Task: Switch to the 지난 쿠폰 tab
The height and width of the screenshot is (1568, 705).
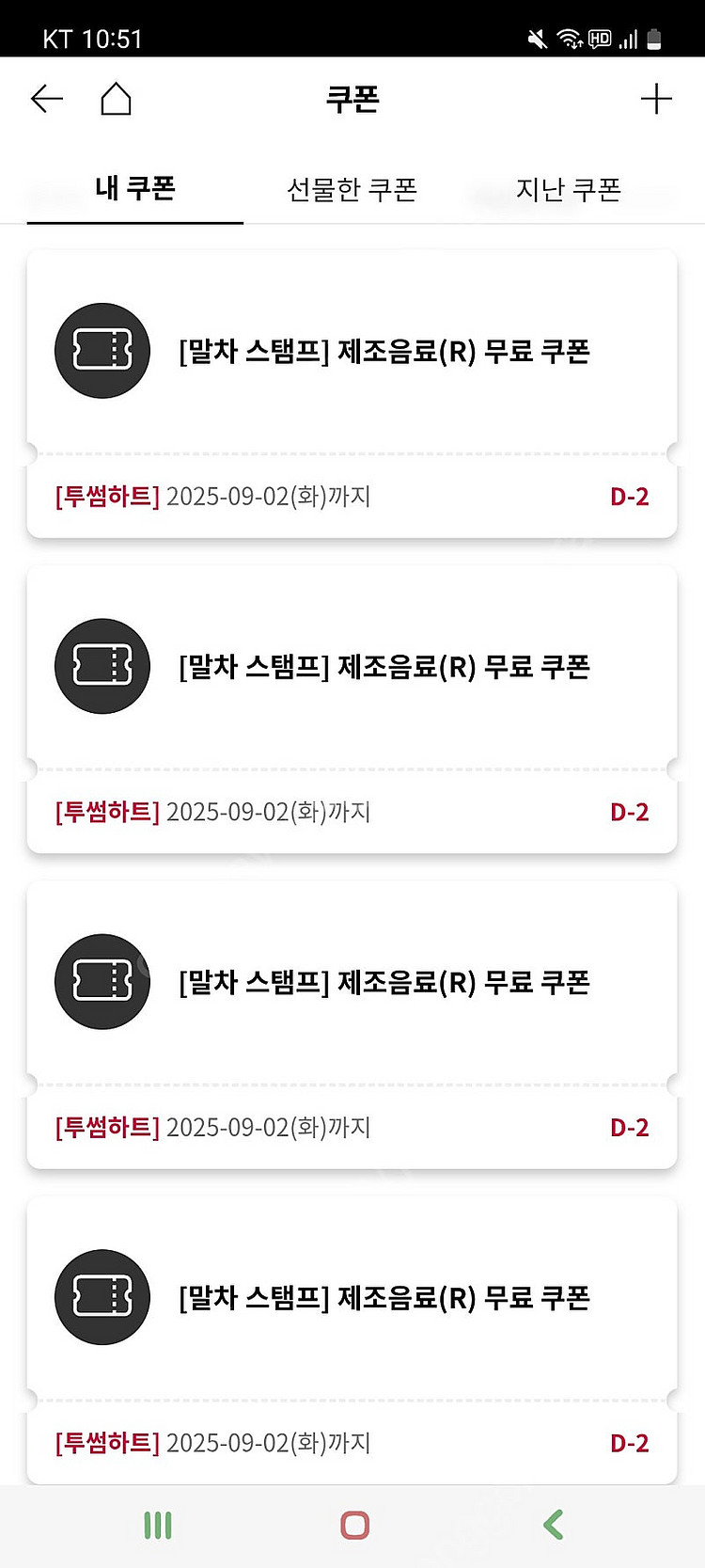Action: [x=568, y=190]
